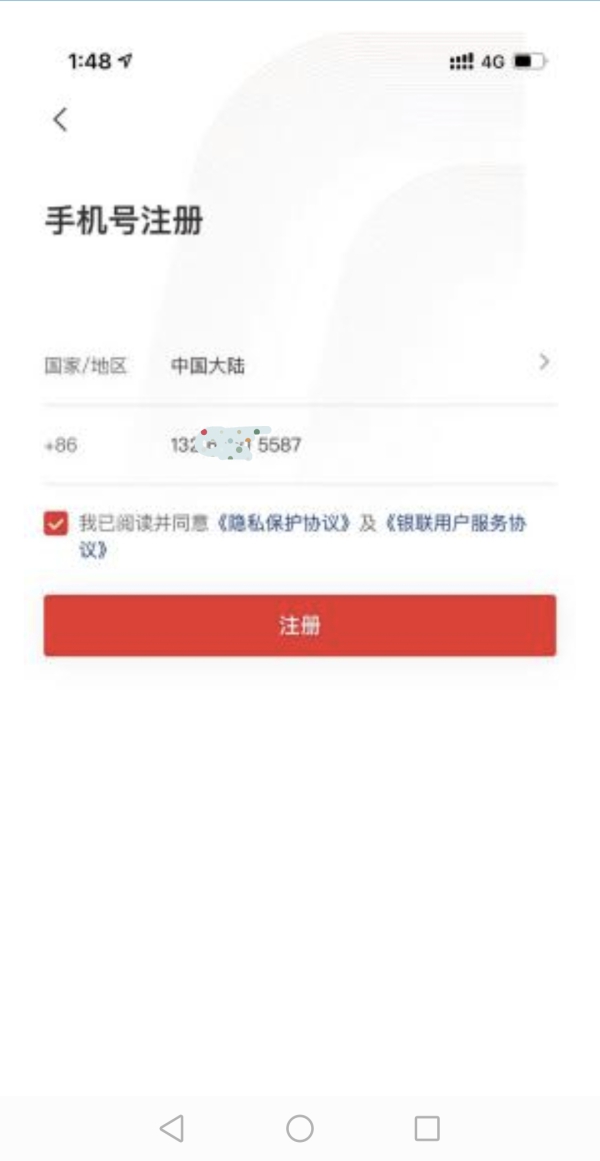600x1161 pixels.
Task: Open the 国家/地区 country selector row
Action: tap(300, 365)
